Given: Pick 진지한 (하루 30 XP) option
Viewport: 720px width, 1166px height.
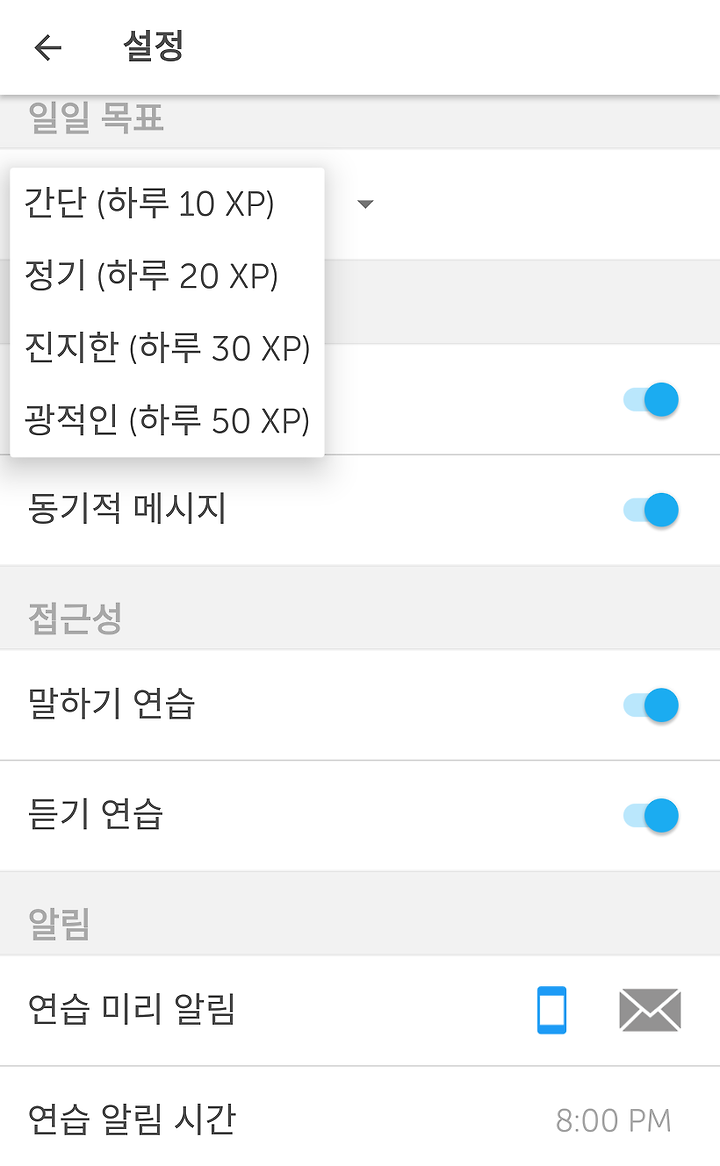Looking at the screenshot, I should (x=167, y=348).
